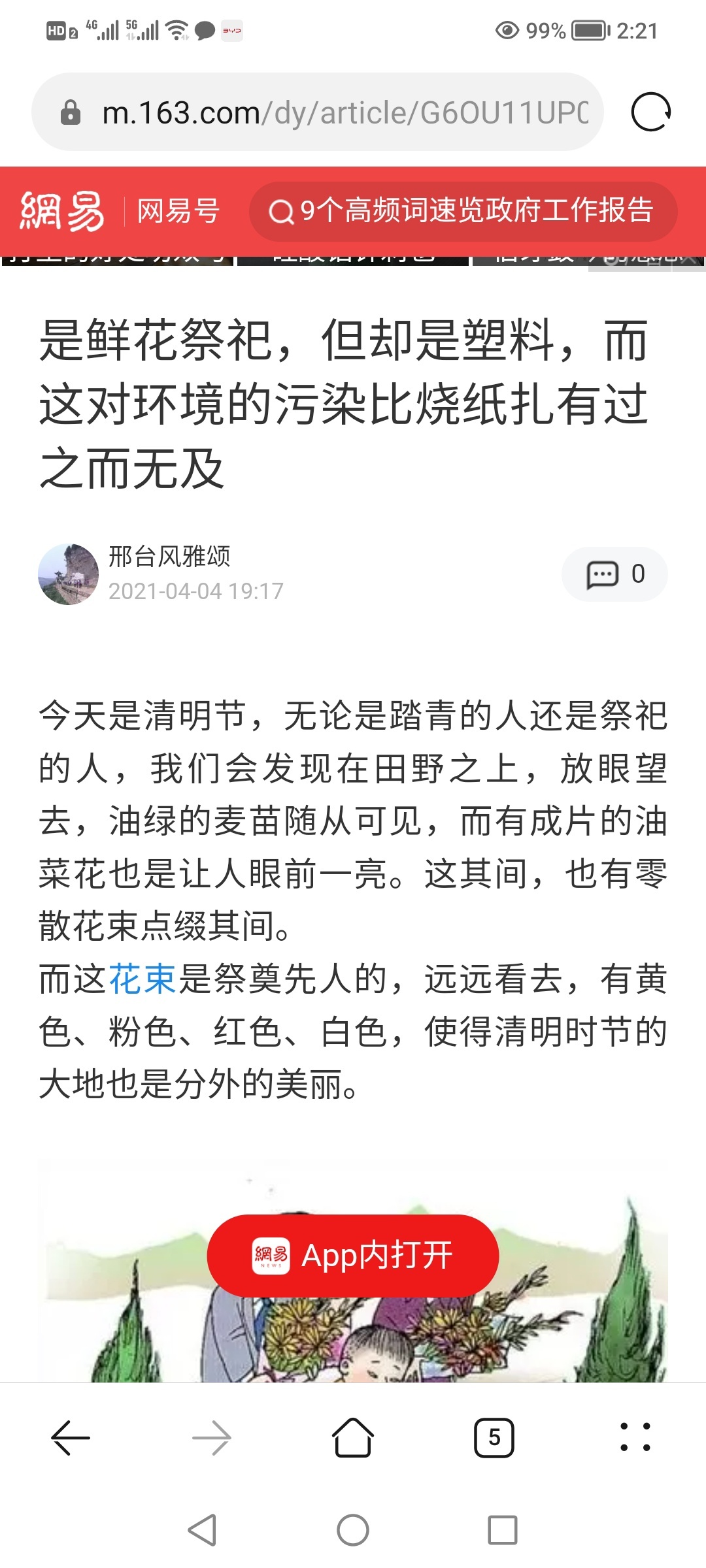Follow the blue 花束 link

142,979
